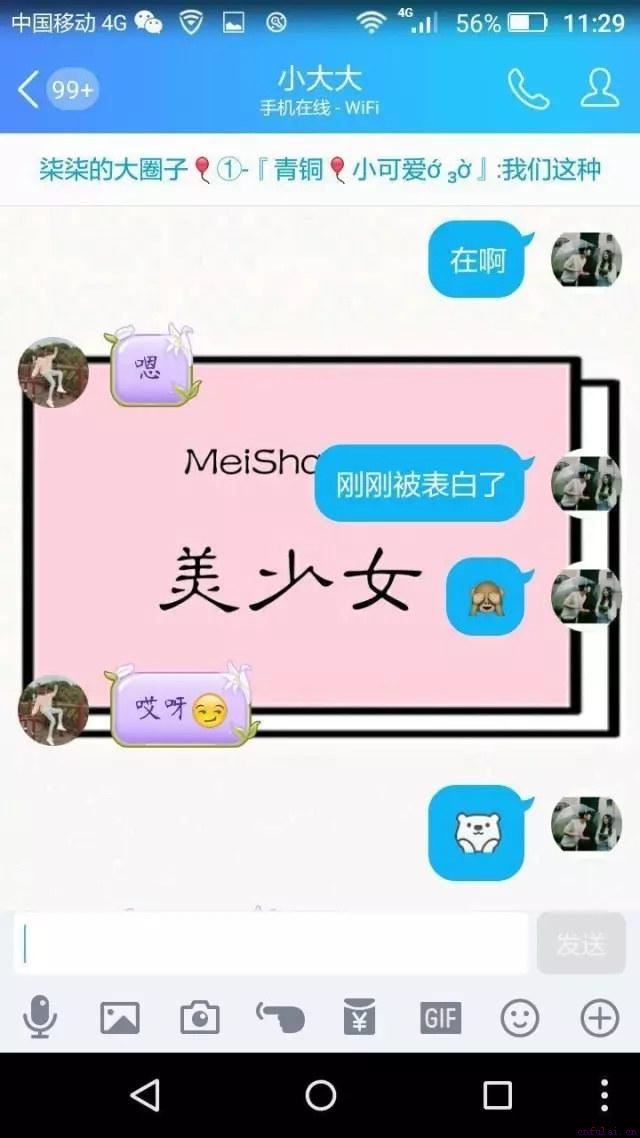Open the camera to take photo

point(200,1019)
